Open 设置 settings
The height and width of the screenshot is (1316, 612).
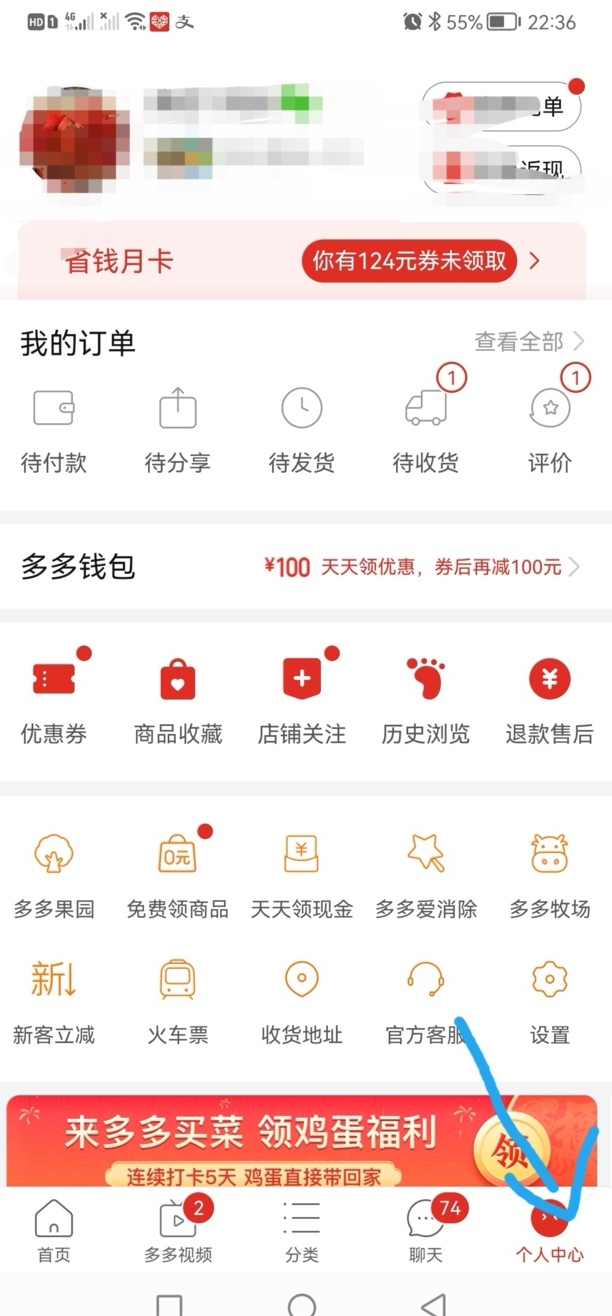[550, 1000]
